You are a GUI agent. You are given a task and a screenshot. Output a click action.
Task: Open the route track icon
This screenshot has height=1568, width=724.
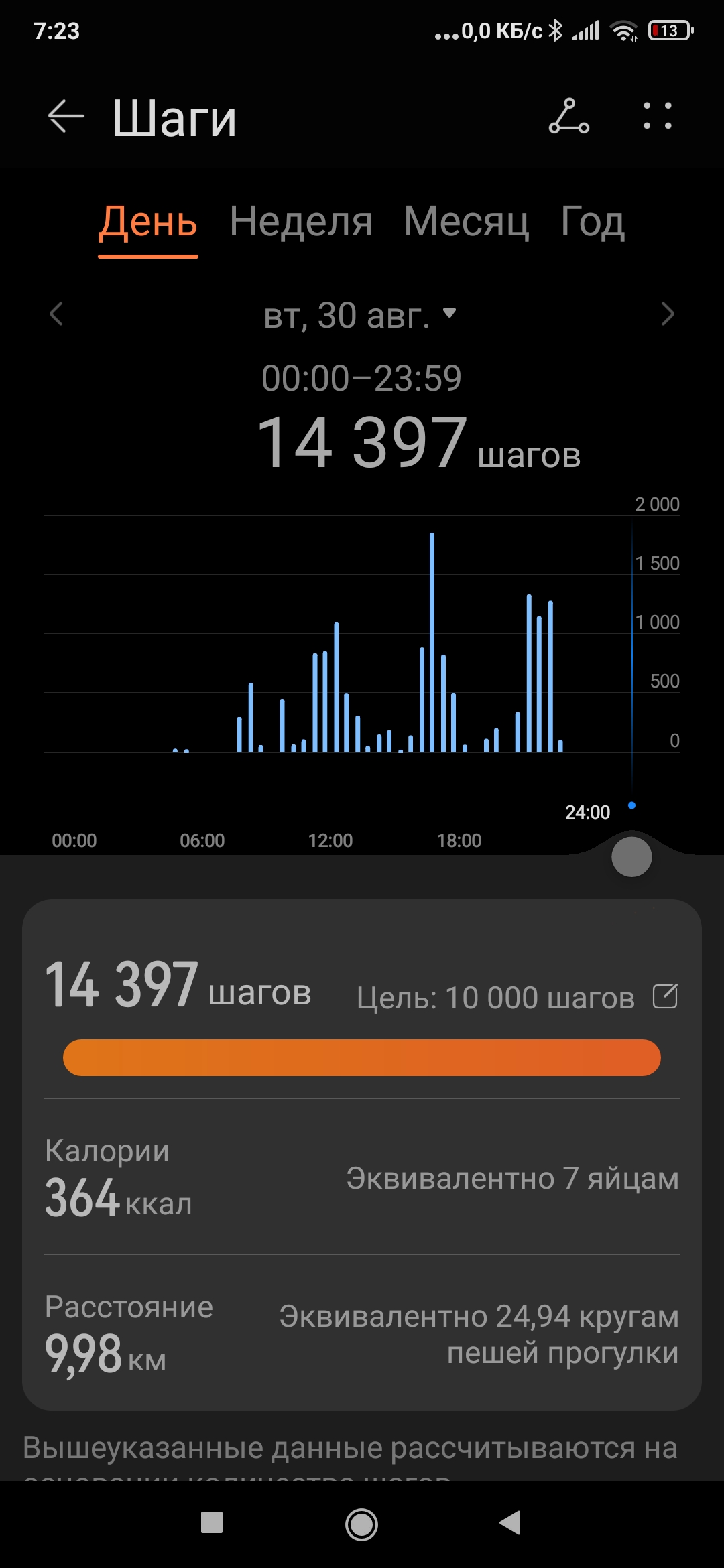[568, 116]
